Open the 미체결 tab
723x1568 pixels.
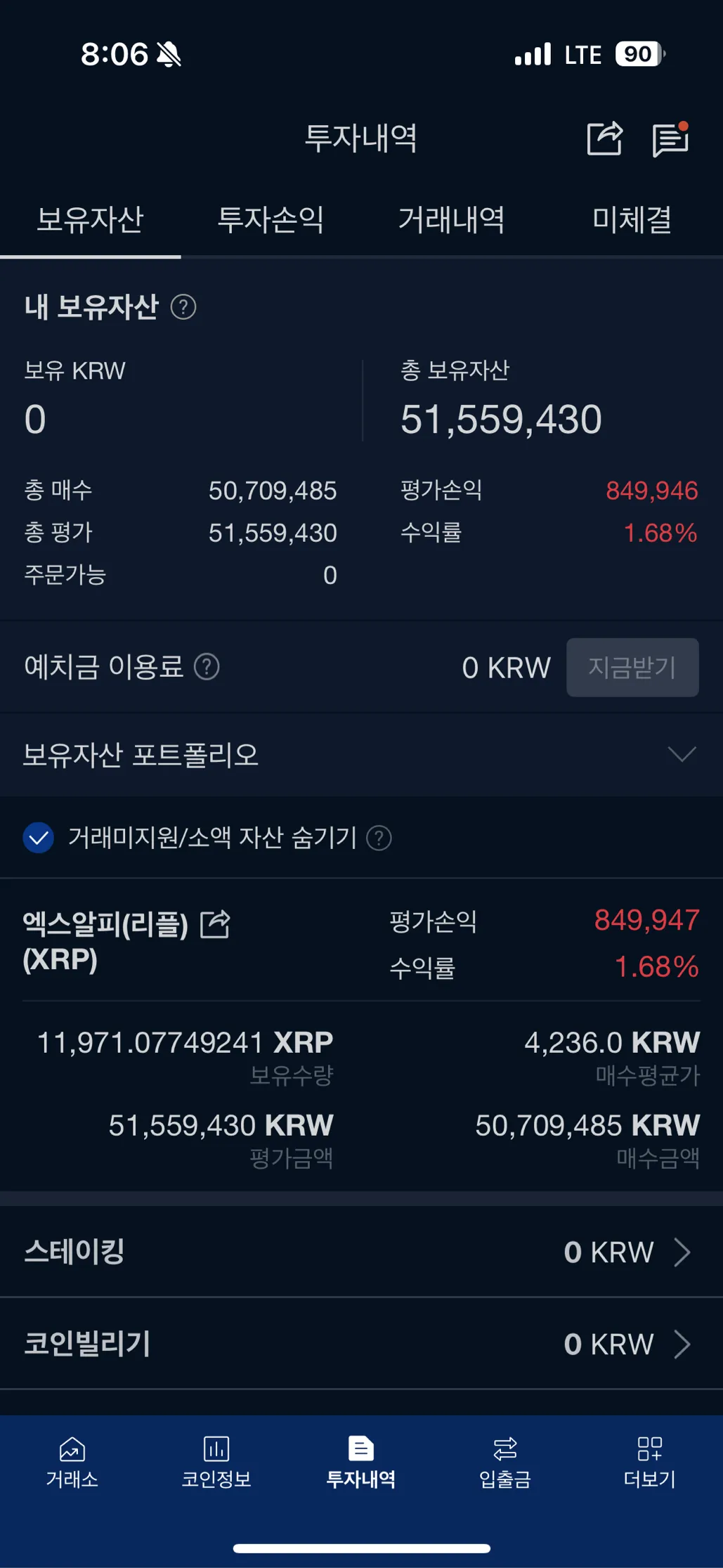coord(632,220)
